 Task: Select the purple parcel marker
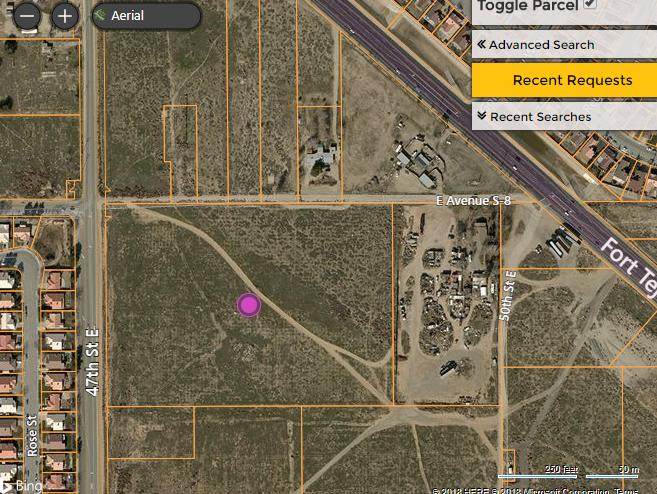[249, 305]
